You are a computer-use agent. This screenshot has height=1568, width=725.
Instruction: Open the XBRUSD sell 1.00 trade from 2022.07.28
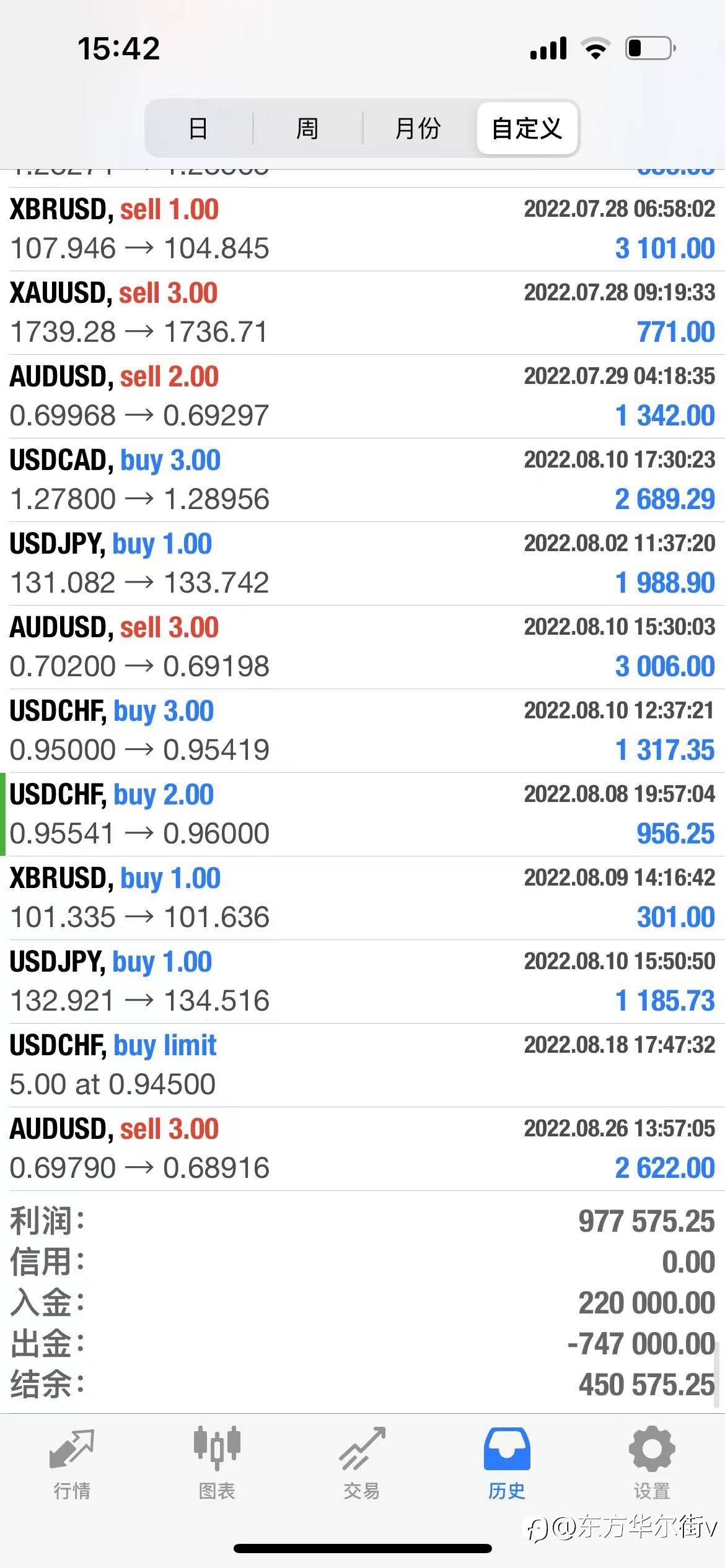[362, 229]
